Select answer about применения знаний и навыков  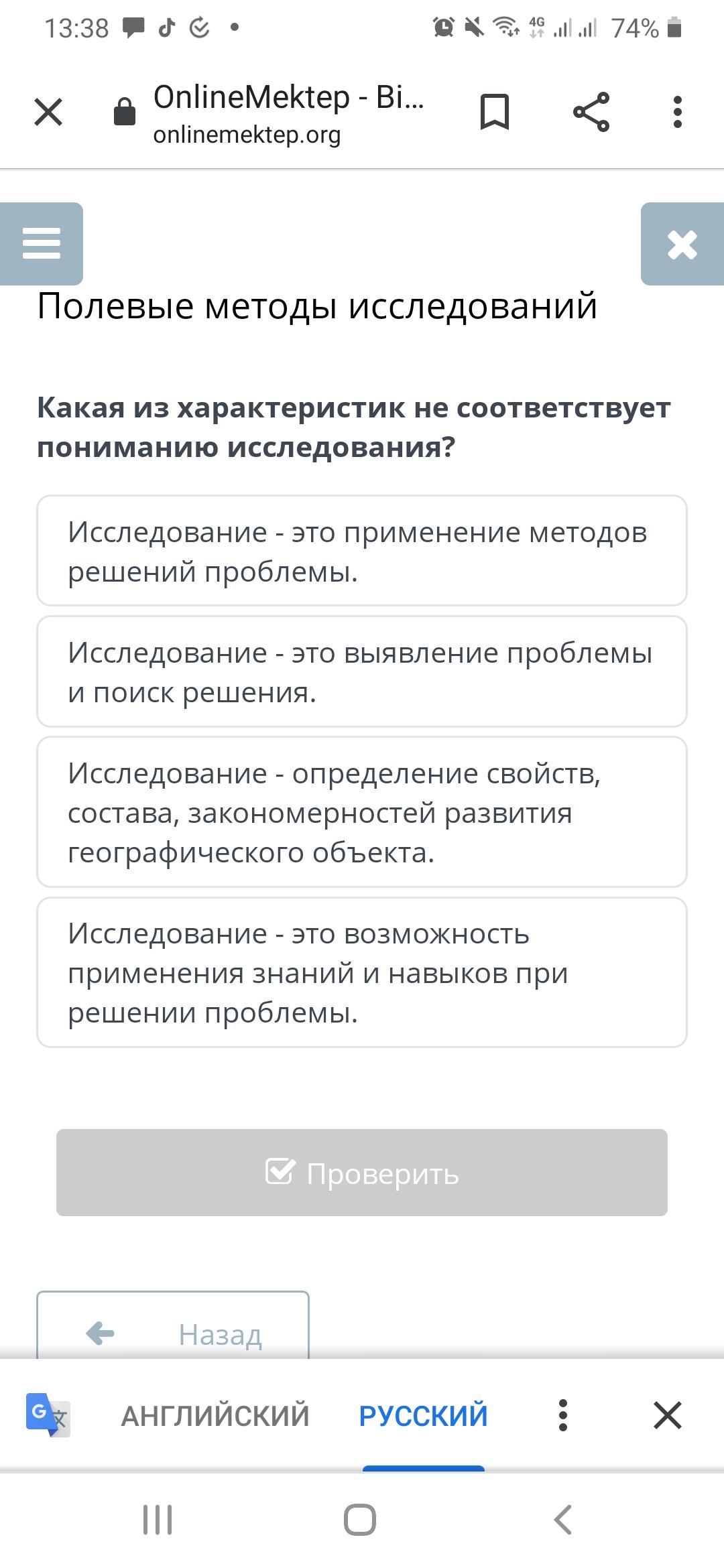coord(362,972)
